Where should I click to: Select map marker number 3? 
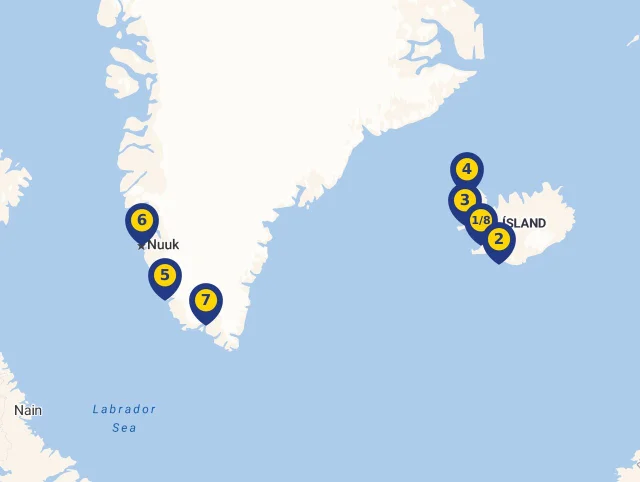coord(462,198)
